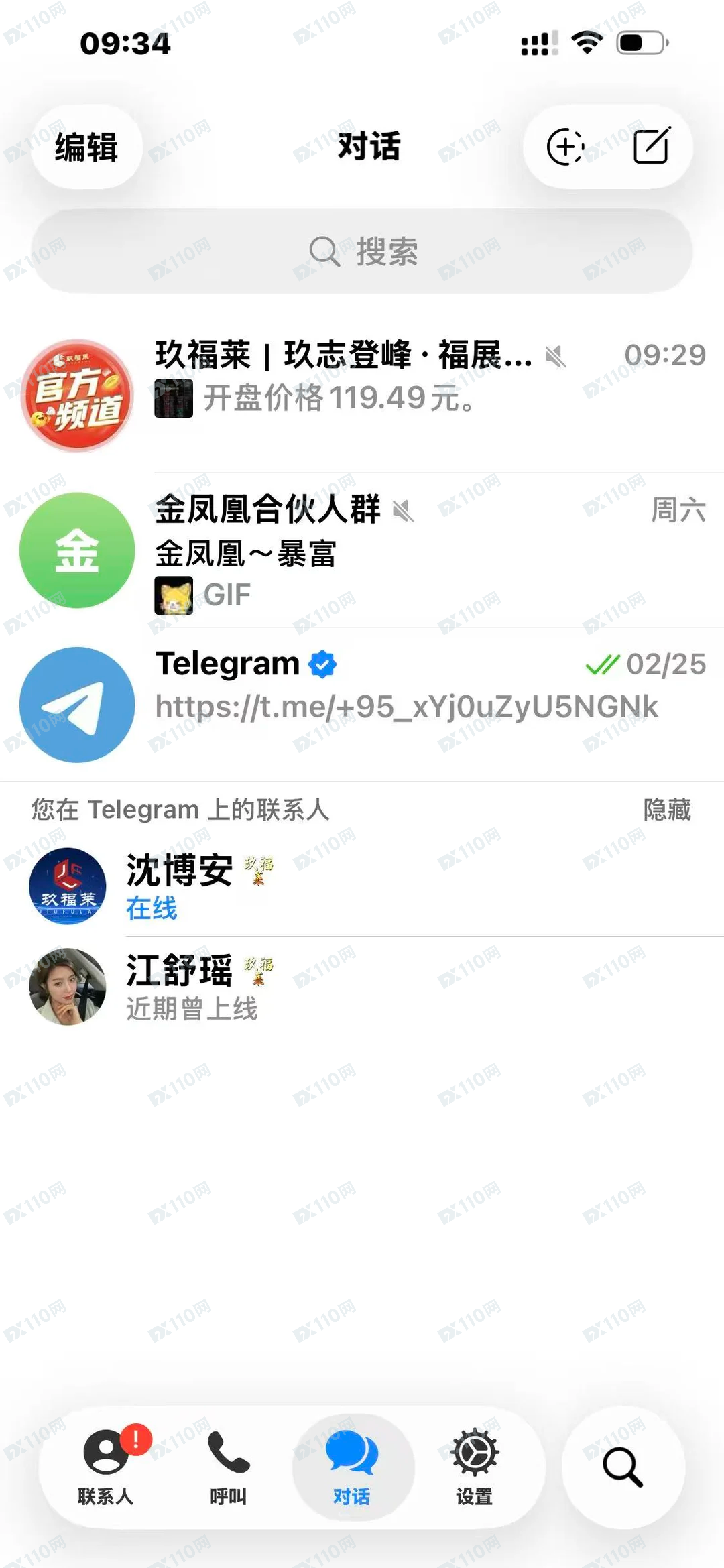This screenshot has width=724, height=1568.
Task: Switch to the 联系人 contacts tab
Action: coord(106,1467)
